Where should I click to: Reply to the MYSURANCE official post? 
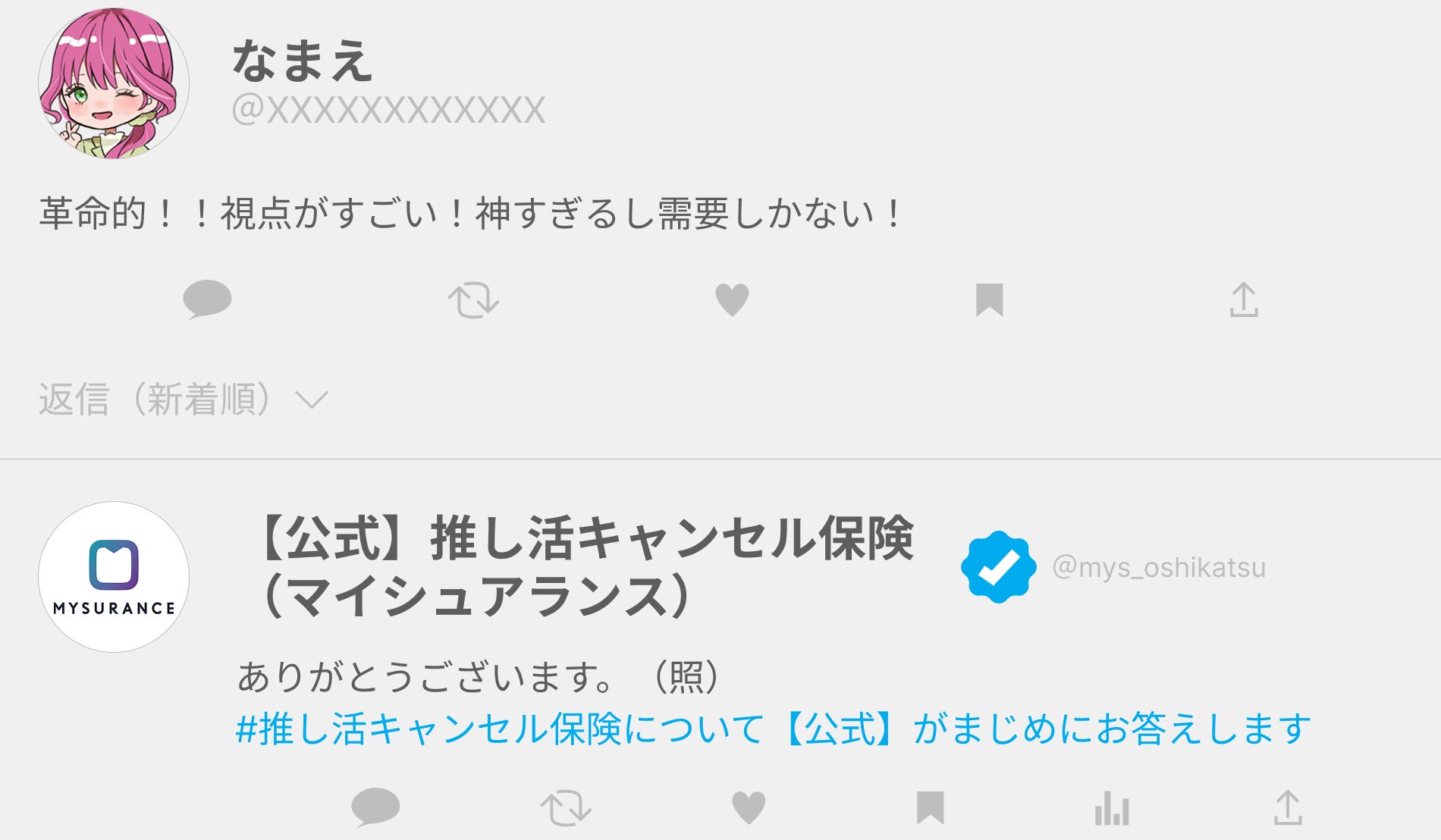(375, 807)
